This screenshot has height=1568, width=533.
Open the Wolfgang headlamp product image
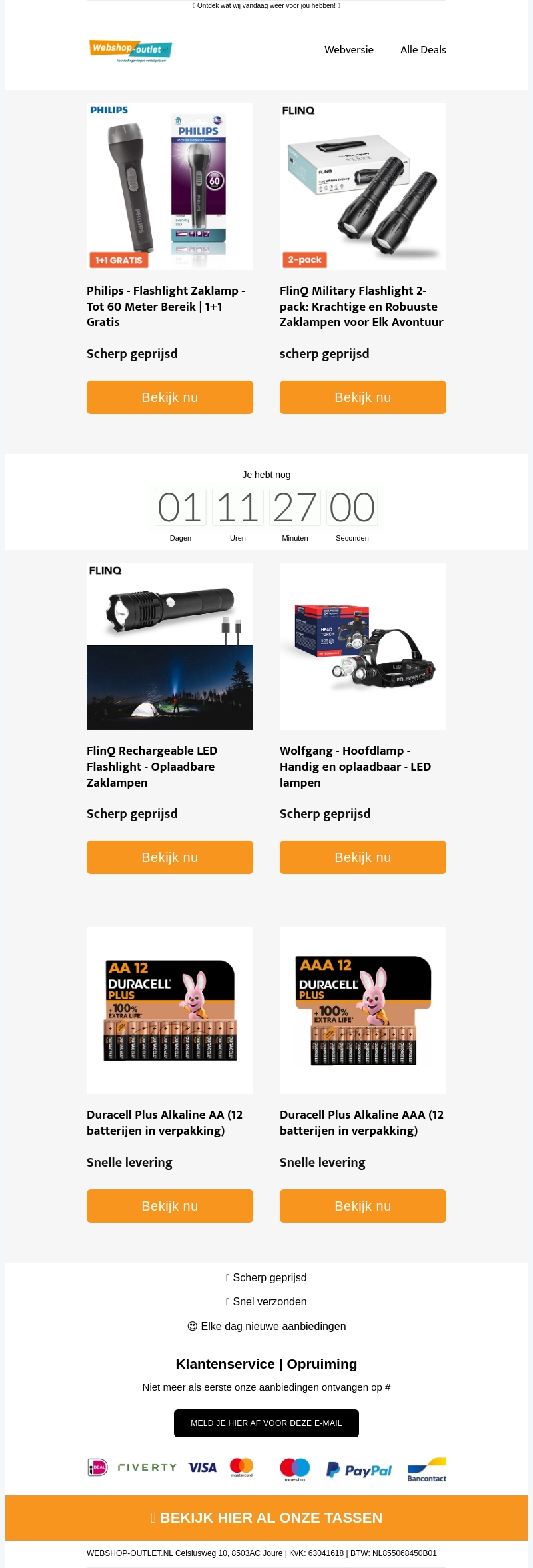pyautogui.click(x=363, y=647)
